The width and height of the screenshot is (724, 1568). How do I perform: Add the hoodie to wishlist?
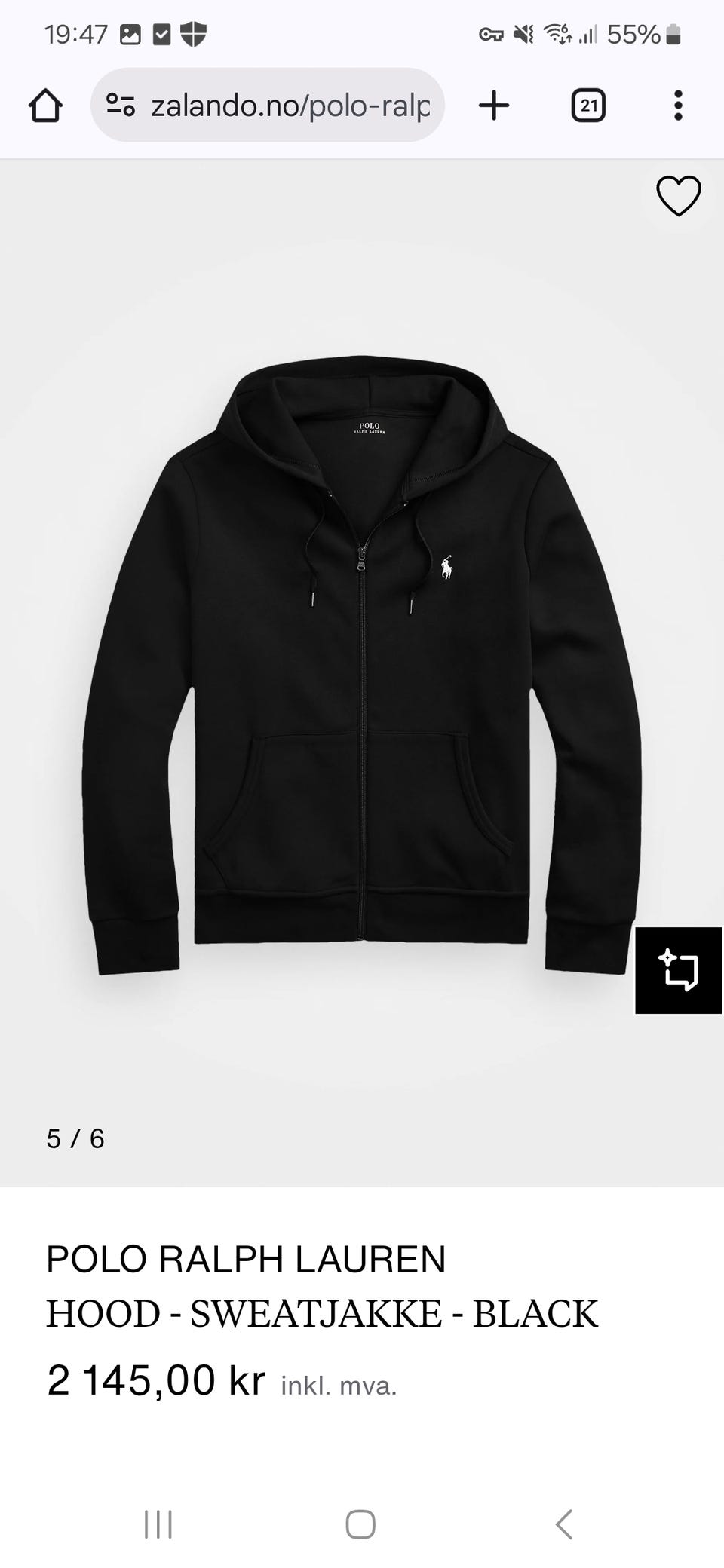pyautogui.click(x=678, y=196)
